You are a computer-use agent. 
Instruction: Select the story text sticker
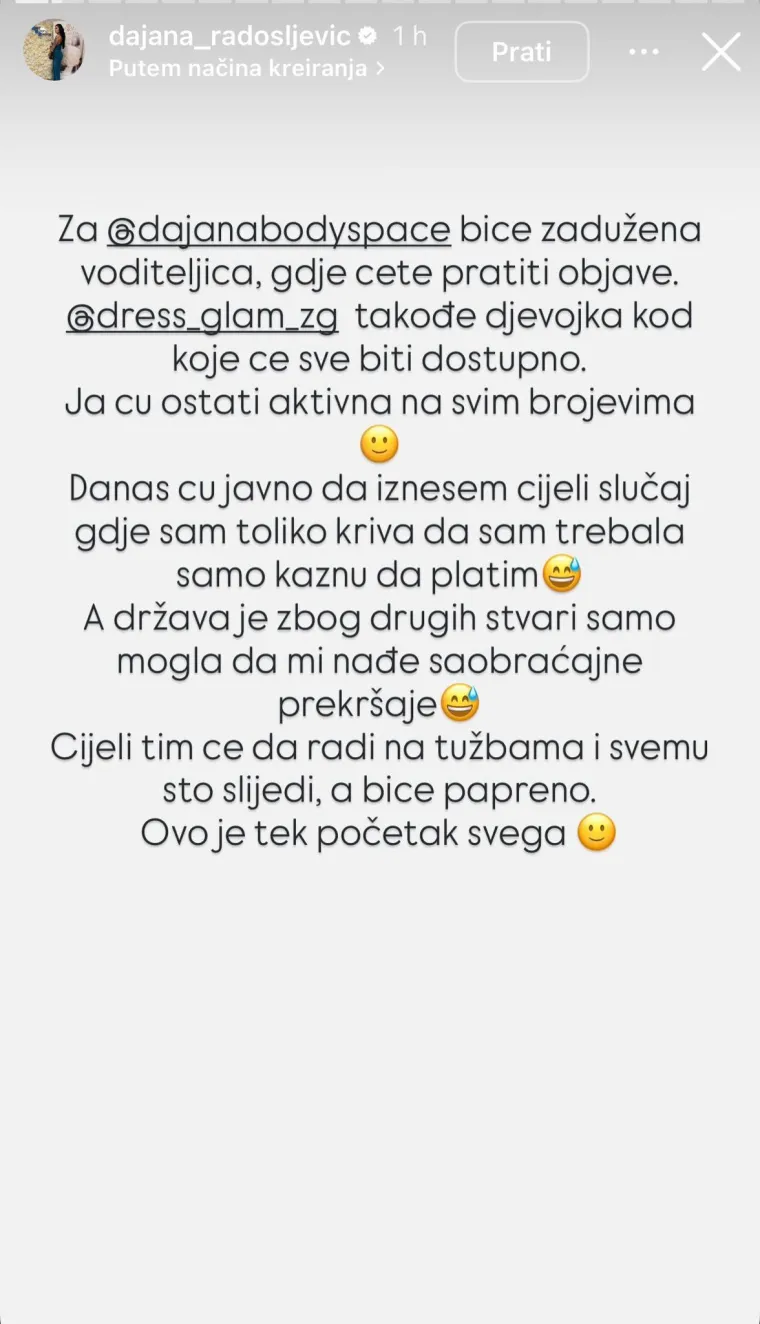[380, 530]
